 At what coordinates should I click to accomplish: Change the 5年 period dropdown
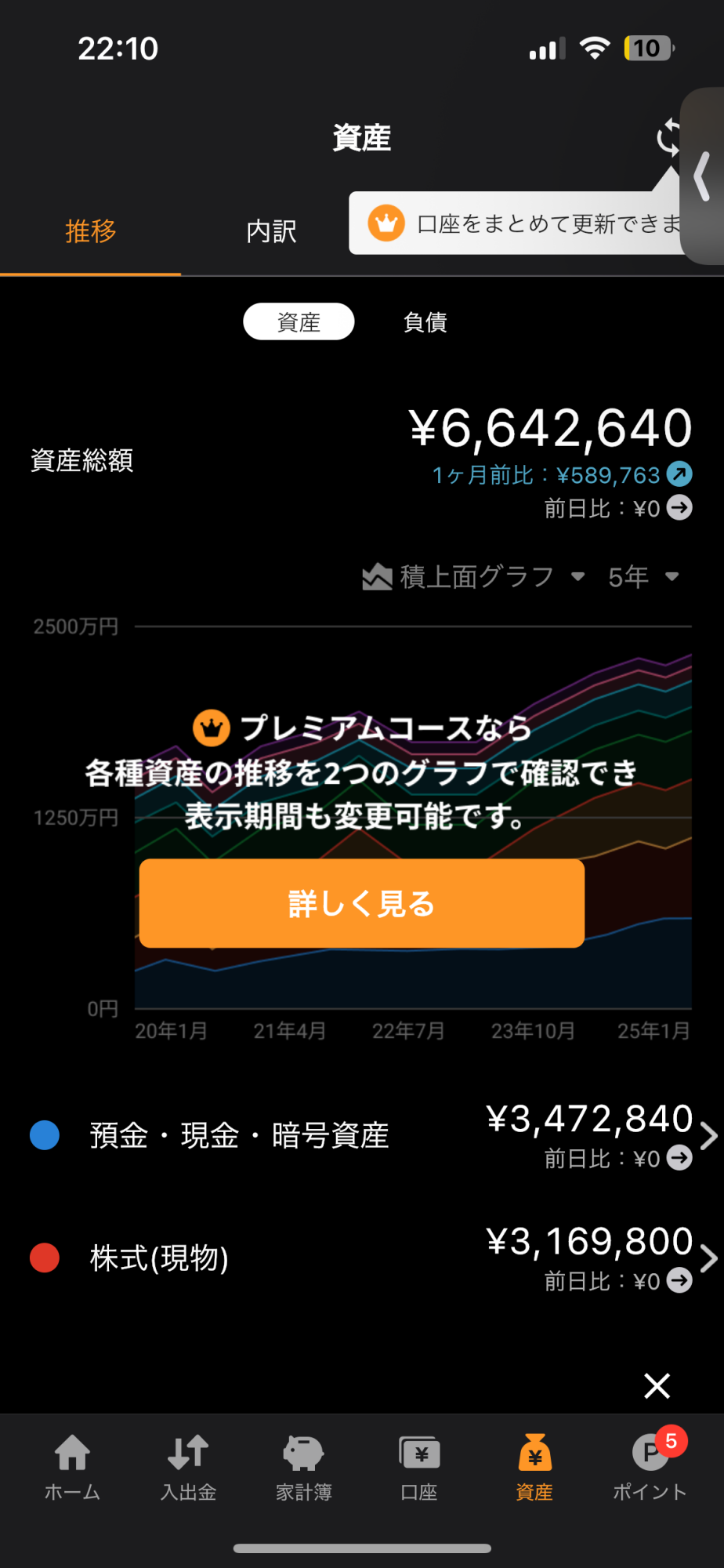643,577
